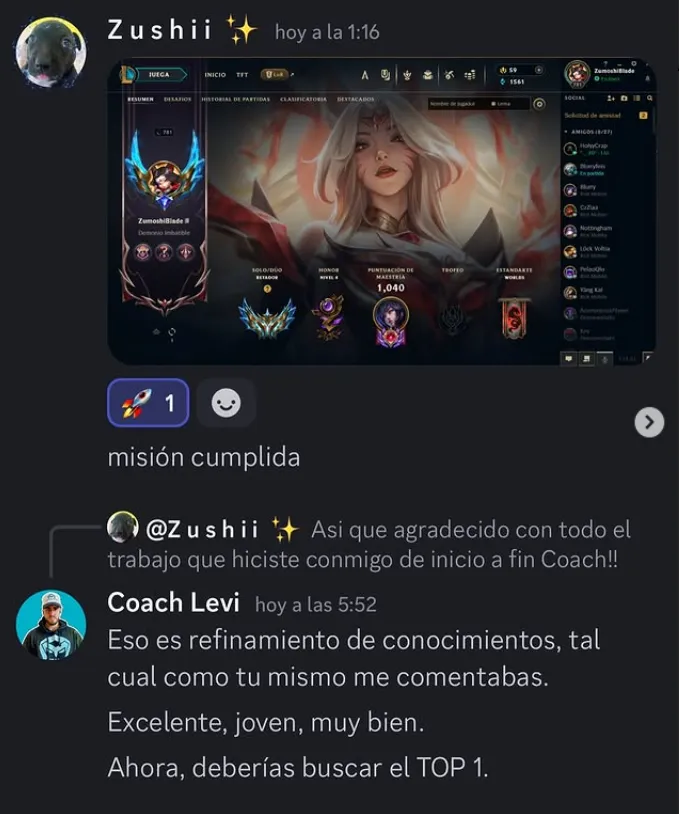Open Coach Levi's profile avatar
The height and width of the screenshot is (814, 679).
51,625
